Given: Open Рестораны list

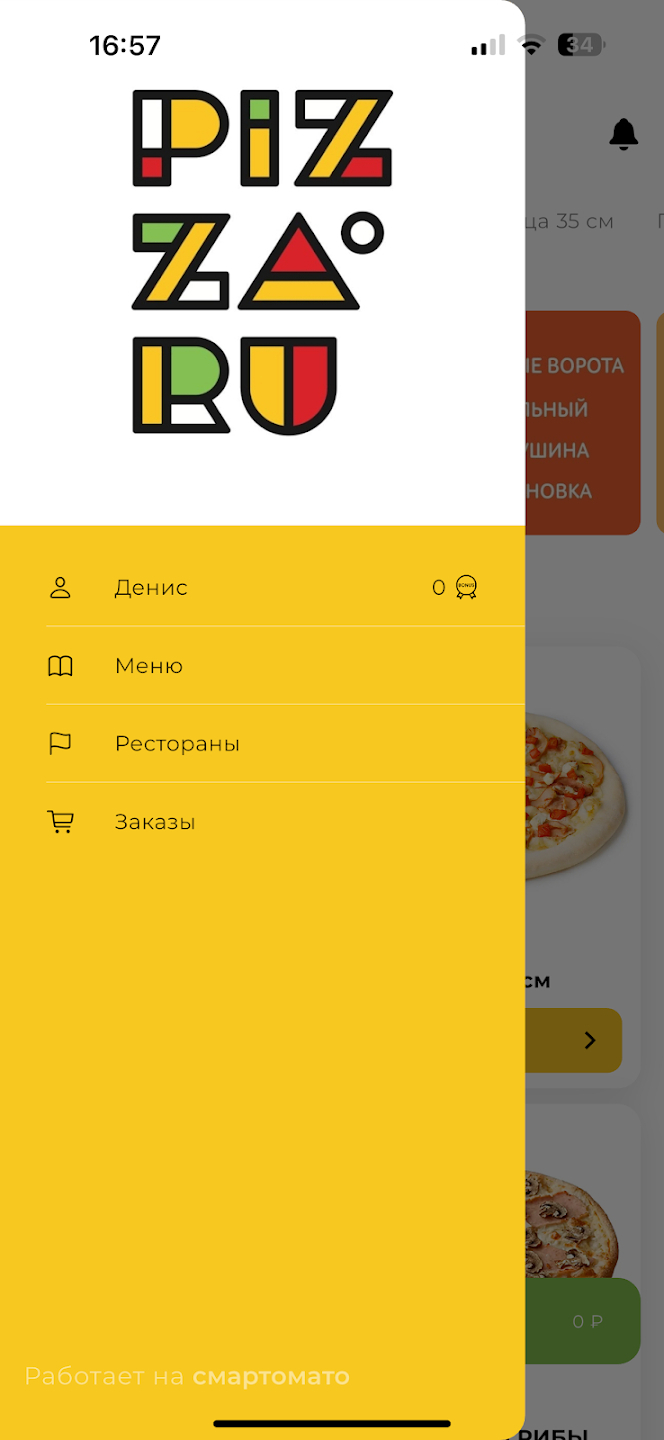Looking at the screenshot, I should pyautogui.click(x=176, y=744).
